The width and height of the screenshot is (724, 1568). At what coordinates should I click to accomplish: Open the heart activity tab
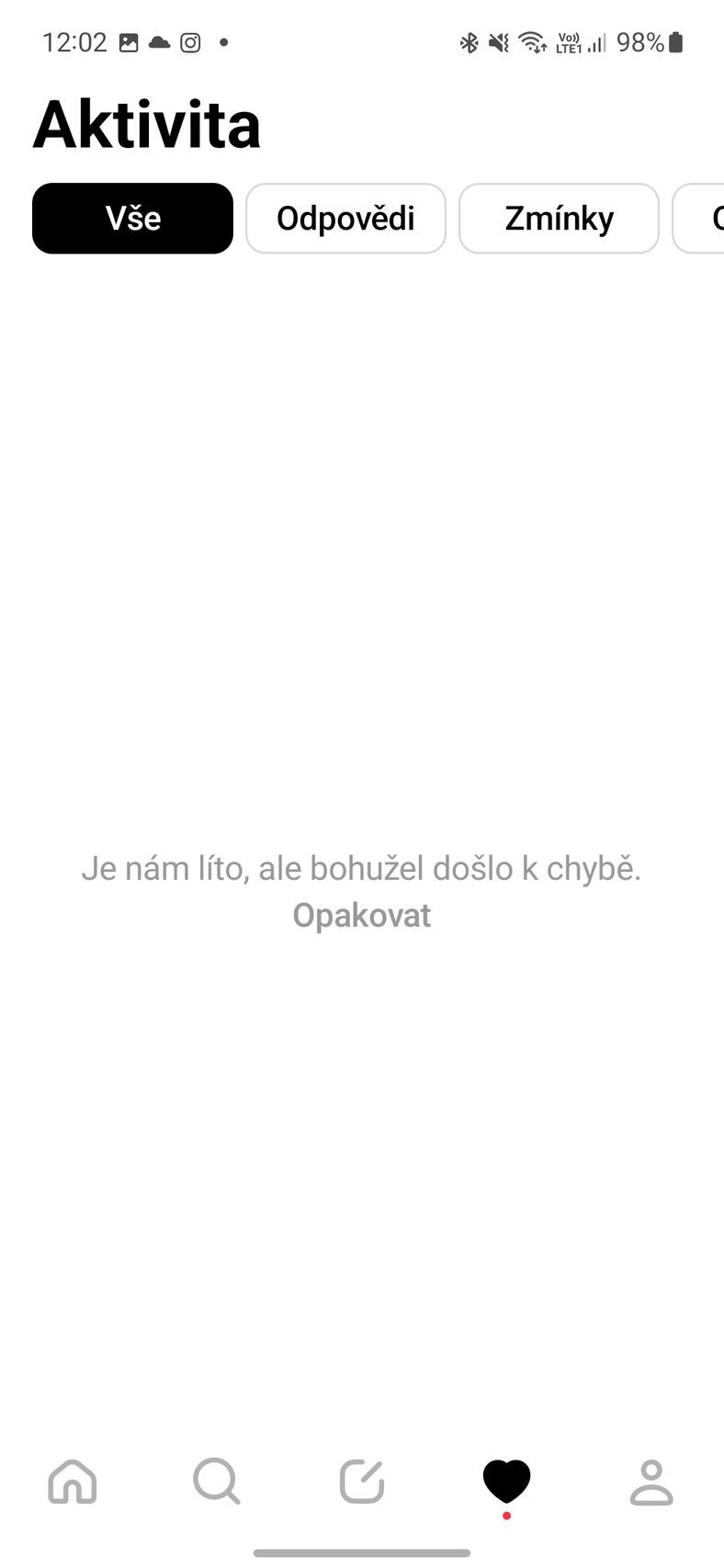pyautogui.click(x=506, y=1481)
